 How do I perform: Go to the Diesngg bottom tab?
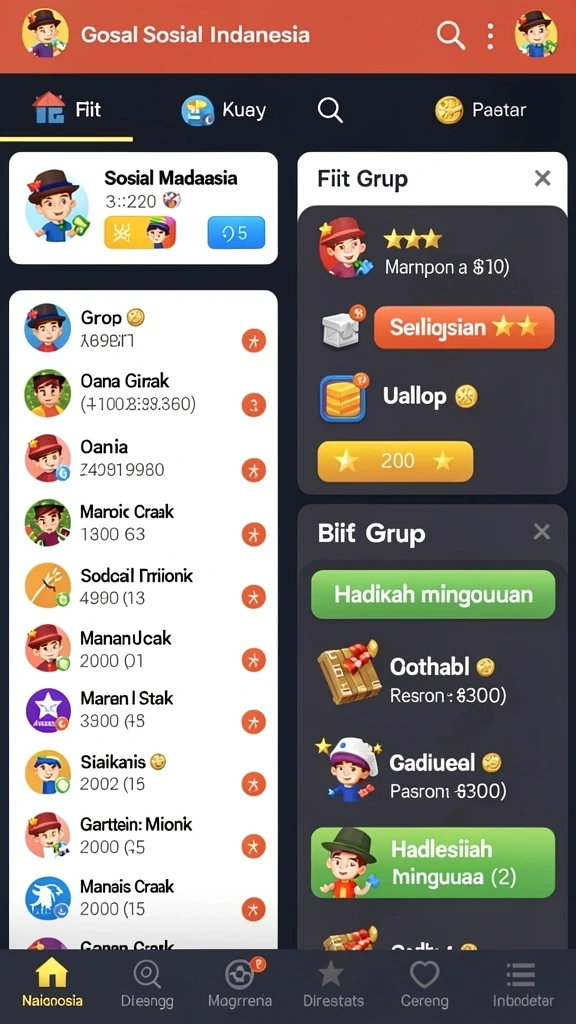tap(147, 985)
